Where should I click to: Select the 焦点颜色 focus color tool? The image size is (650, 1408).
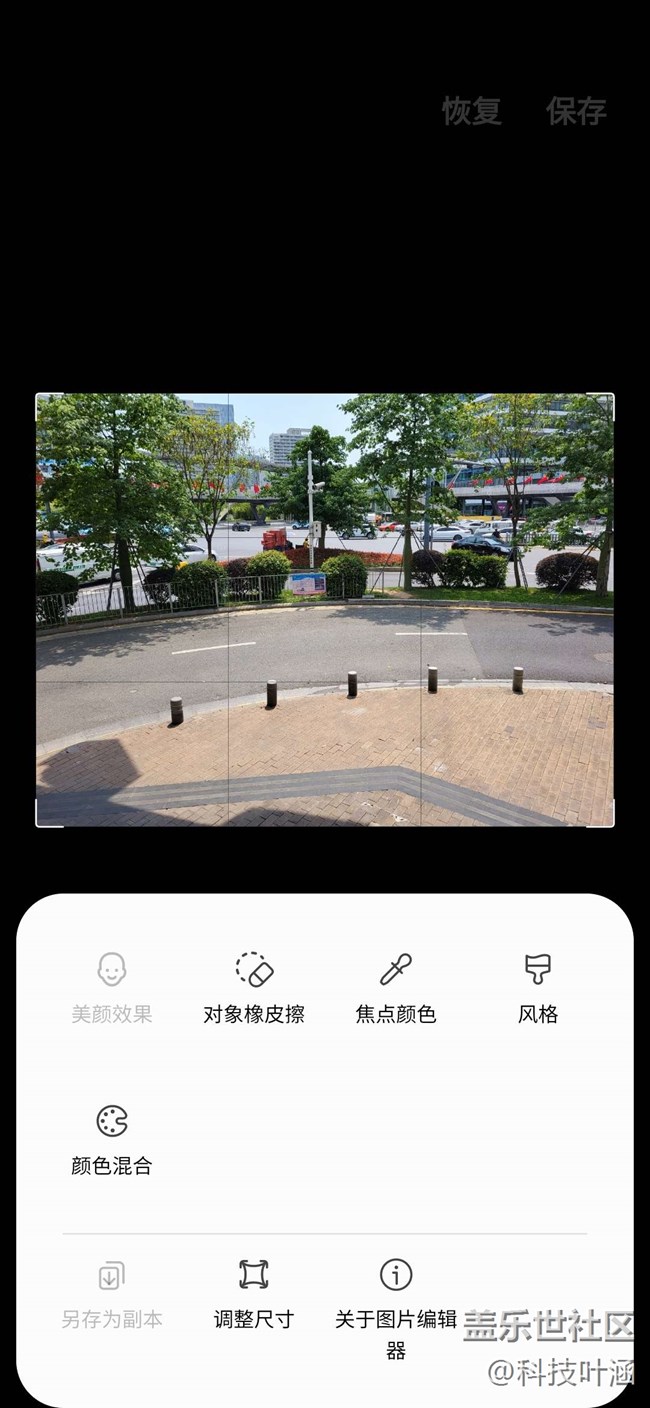[x=396, y=987]
